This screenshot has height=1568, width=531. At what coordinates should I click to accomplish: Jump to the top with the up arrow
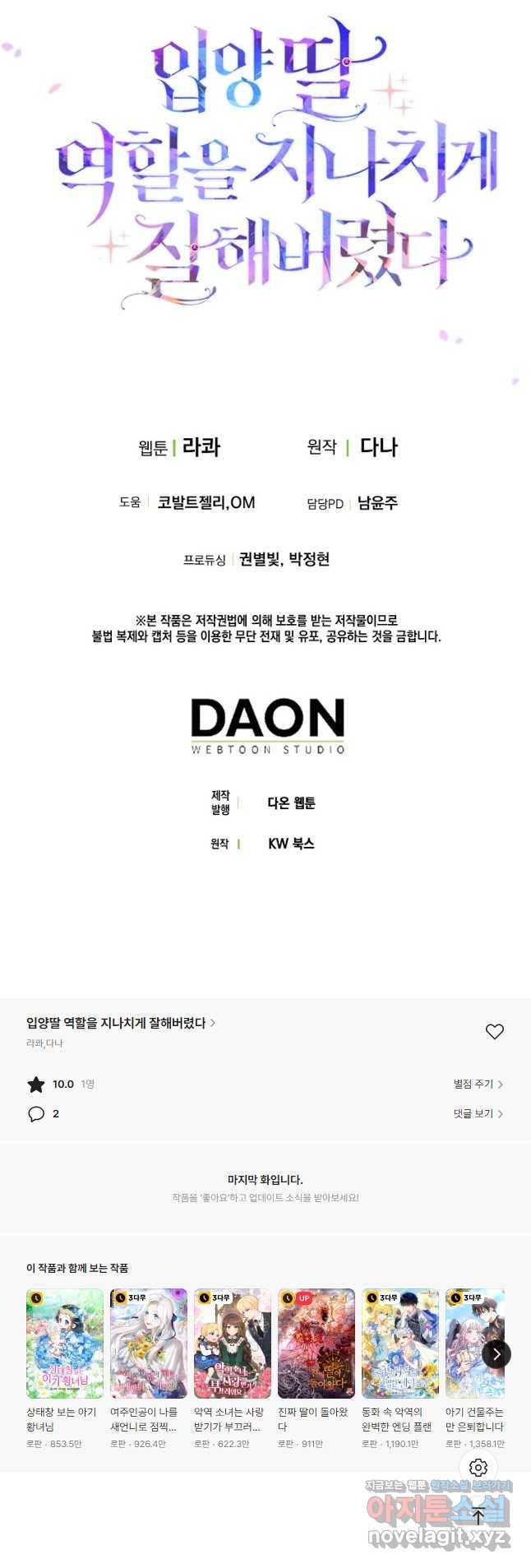[x=478, y=1516]
